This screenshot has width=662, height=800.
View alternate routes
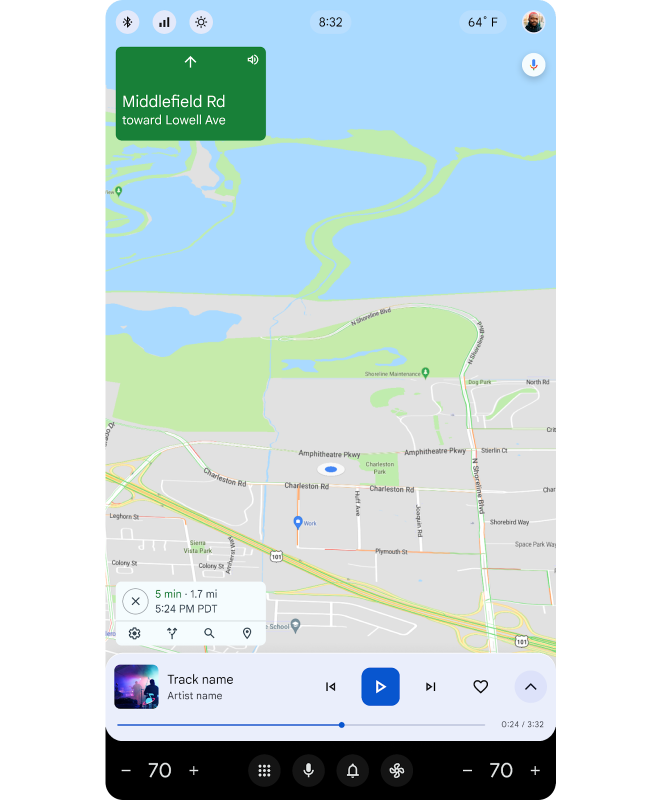pos(172,633)
